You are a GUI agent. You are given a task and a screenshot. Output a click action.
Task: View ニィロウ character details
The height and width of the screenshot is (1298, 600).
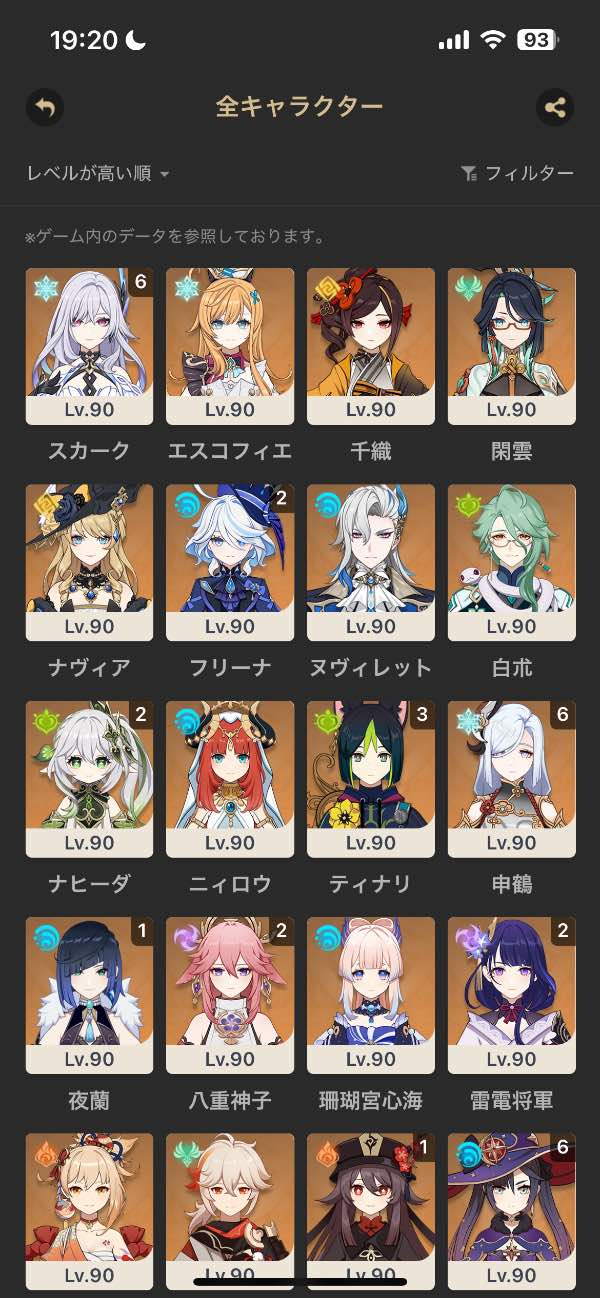[x=230, y=779]
